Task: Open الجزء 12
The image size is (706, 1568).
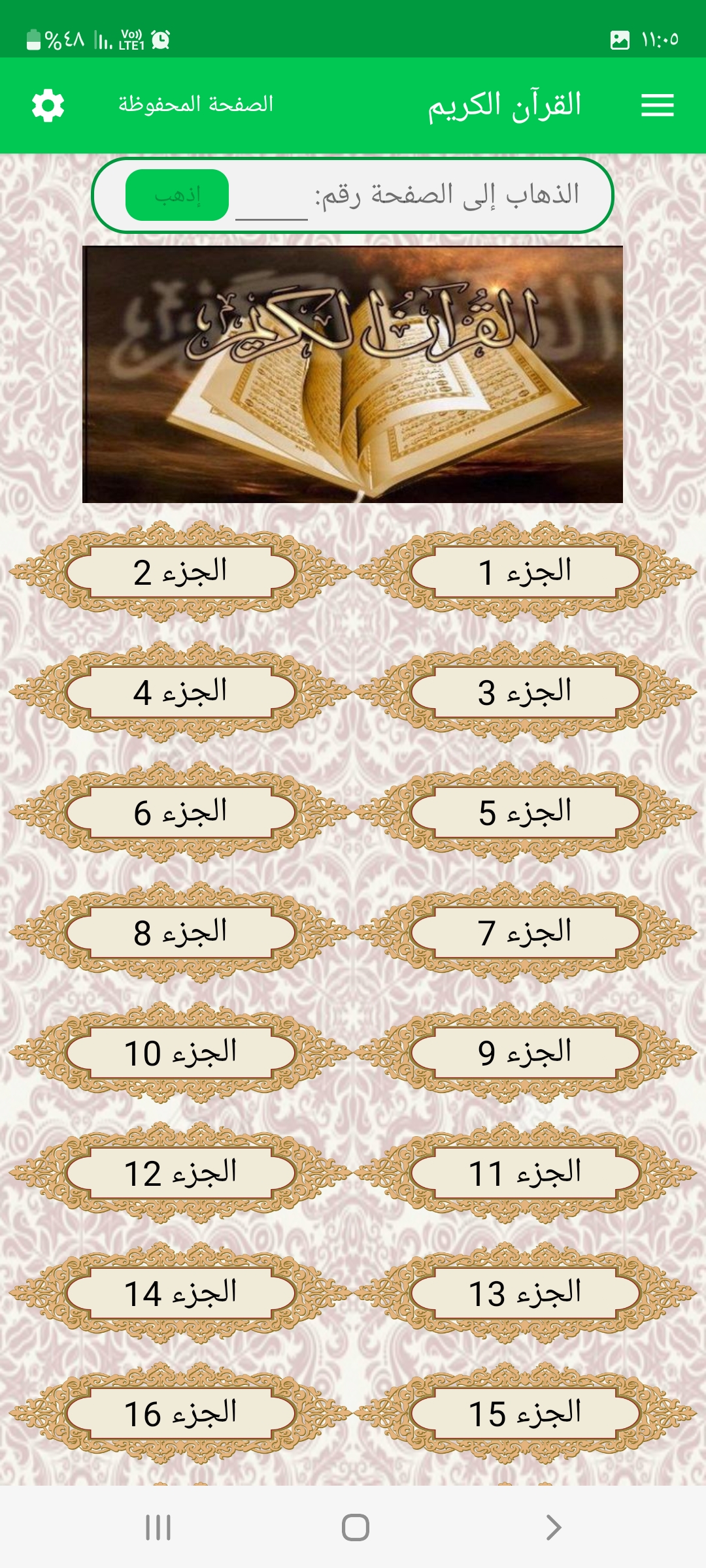Action: 180,1173
